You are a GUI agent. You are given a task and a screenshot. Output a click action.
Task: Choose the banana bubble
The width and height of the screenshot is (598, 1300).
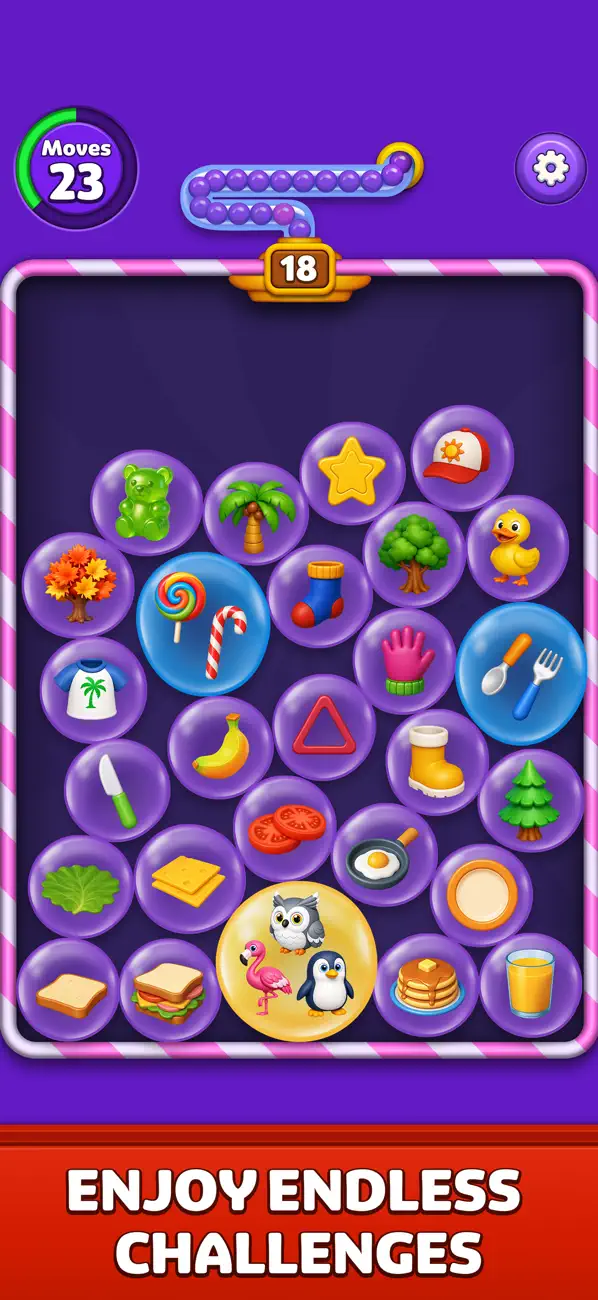click(221, 748)
